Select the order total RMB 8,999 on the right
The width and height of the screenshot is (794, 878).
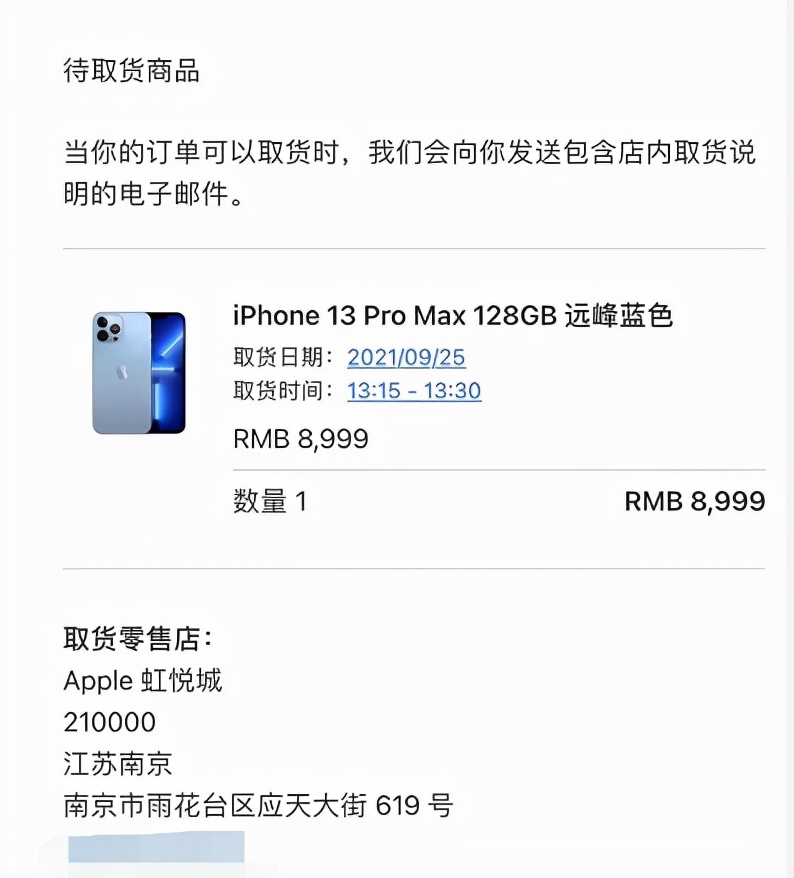700,502
